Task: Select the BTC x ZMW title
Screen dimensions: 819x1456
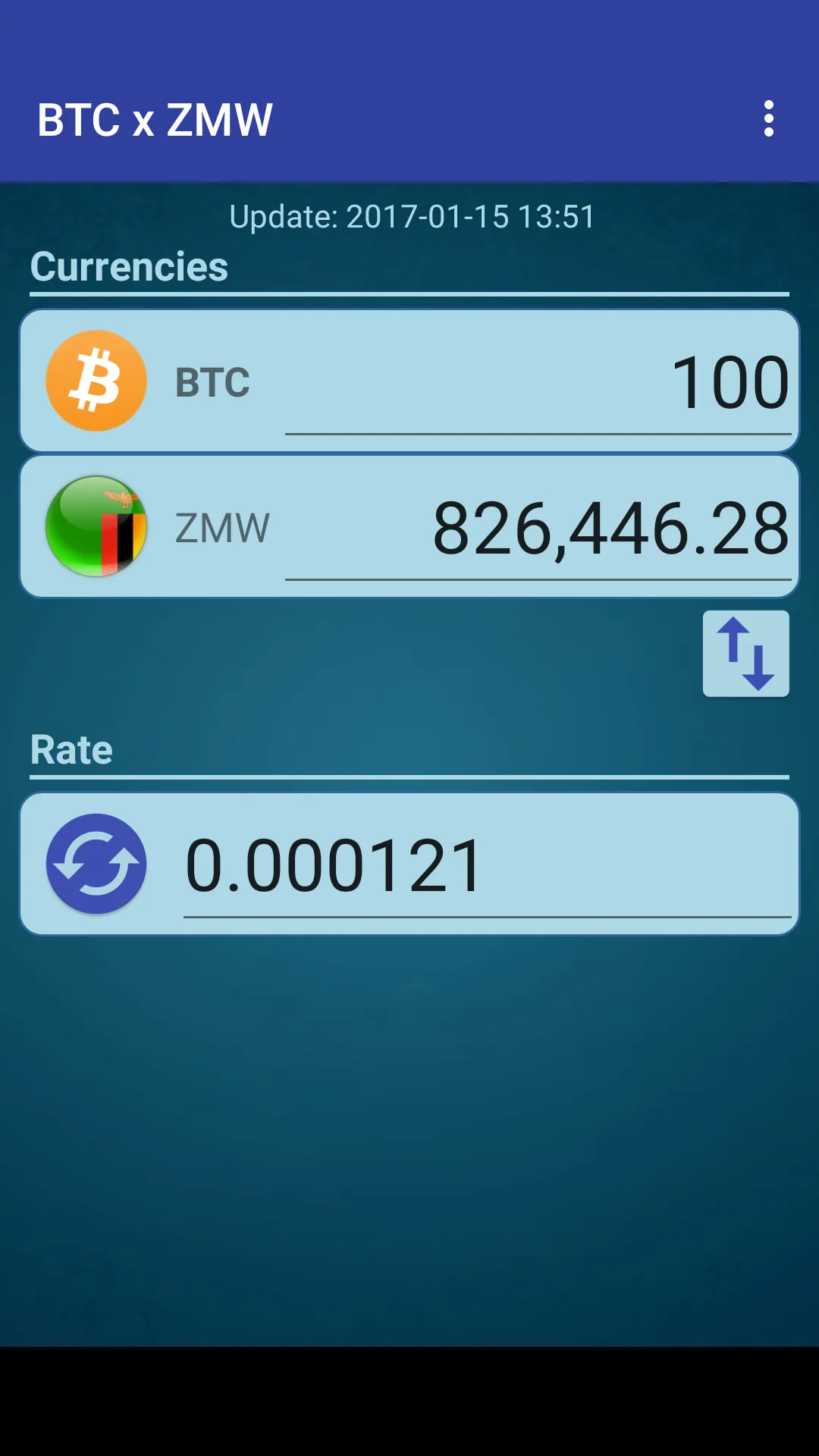Action: 154,118
